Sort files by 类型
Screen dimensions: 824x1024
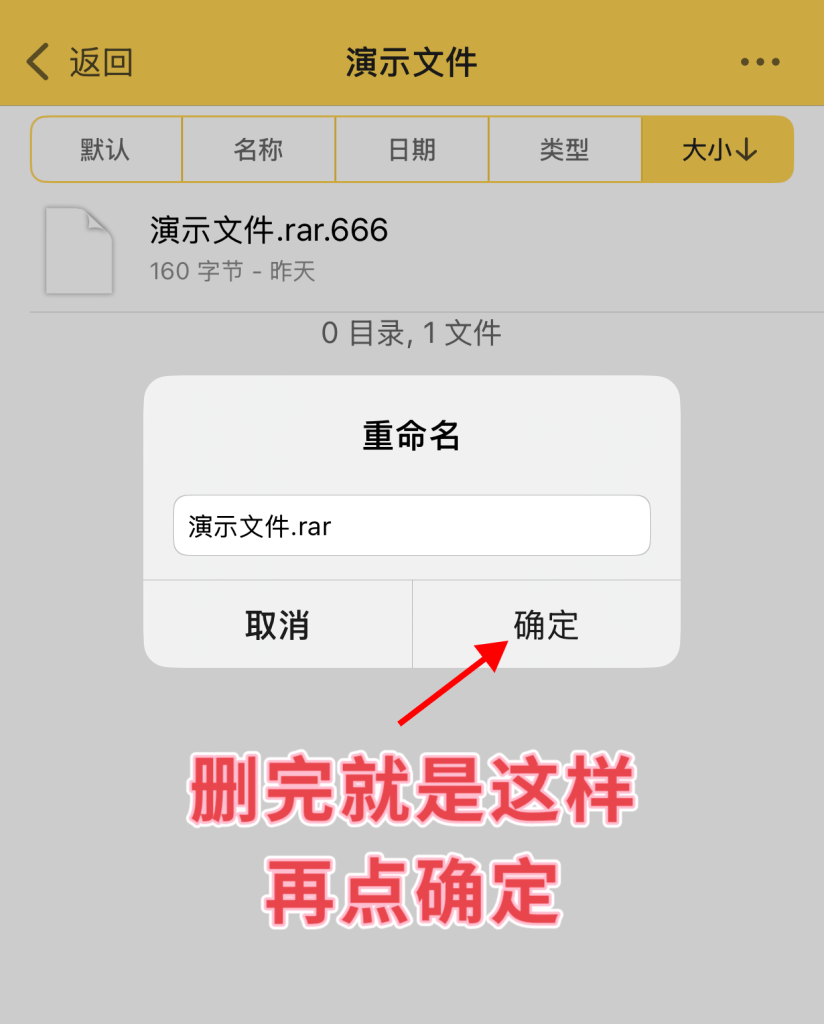pyautogui.click(x=565, y=150)
